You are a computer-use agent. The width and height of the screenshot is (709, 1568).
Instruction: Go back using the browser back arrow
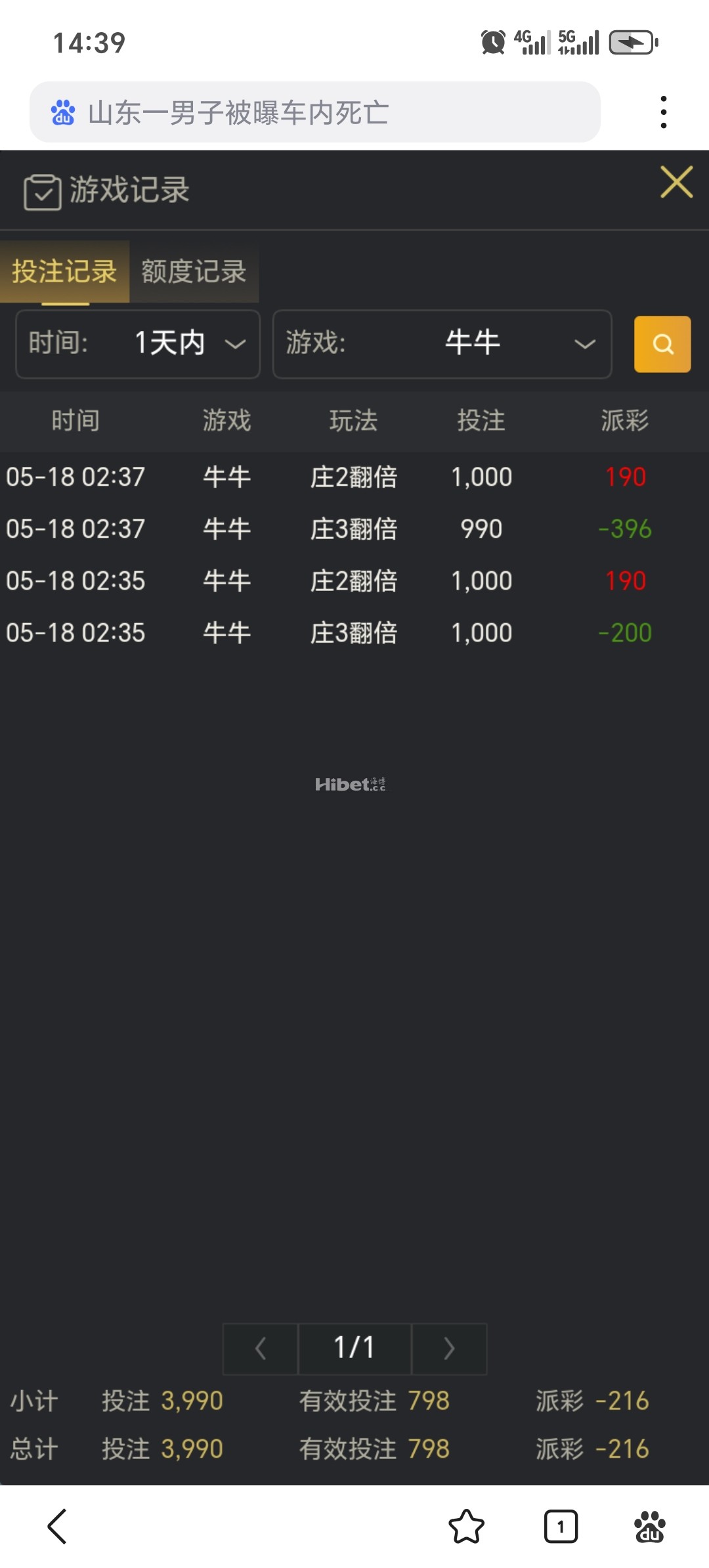coord(58,1526)
